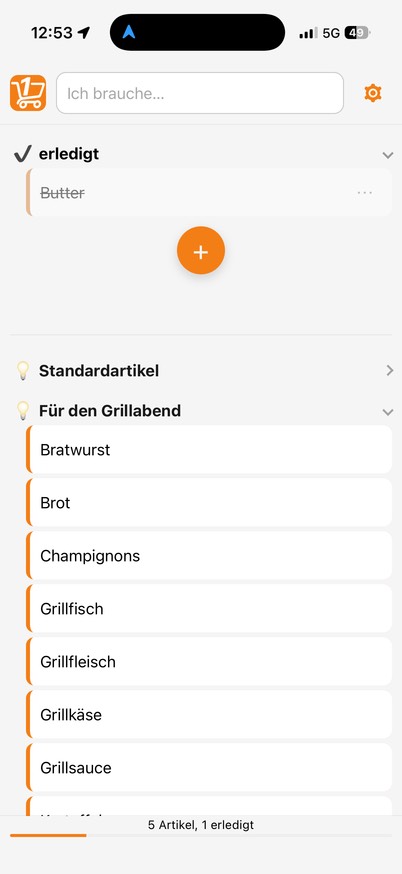Collapse the erledigt section
Image resolution: width=402 pixels, height=874 pixels.
pyautogui.click(x=388, y=155)
